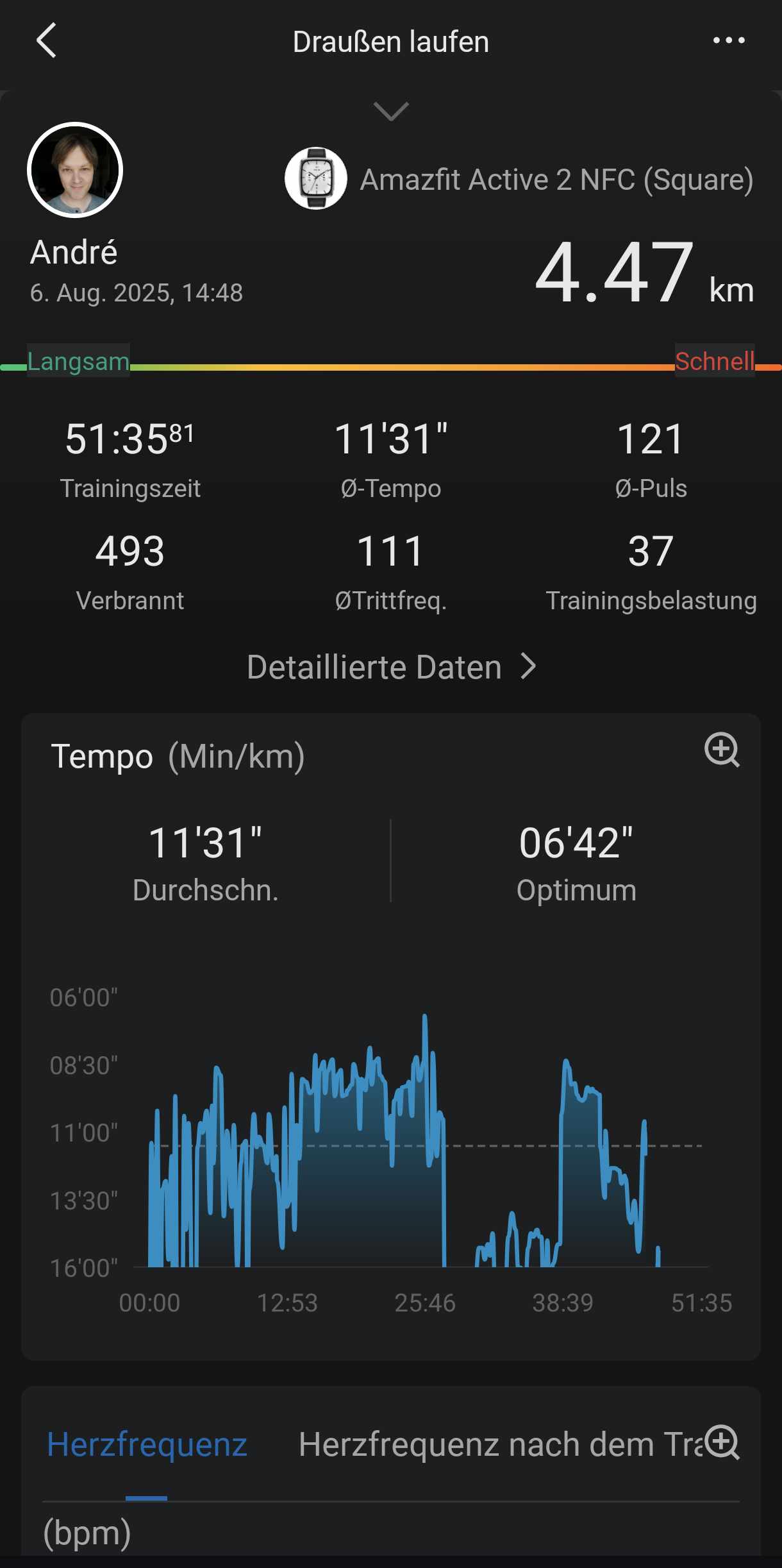782x1568 pixels.
Task: Switch to the Herzfrequenz tab
Action: (x=147, y=1444)
